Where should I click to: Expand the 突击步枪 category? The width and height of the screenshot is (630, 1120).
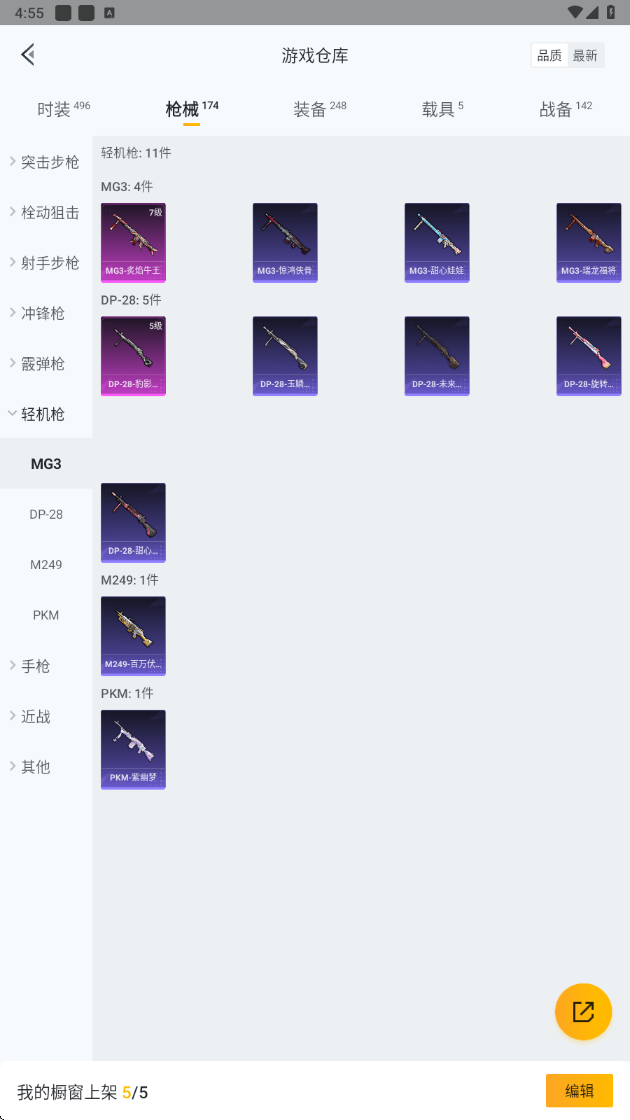[x=46, y=162]
